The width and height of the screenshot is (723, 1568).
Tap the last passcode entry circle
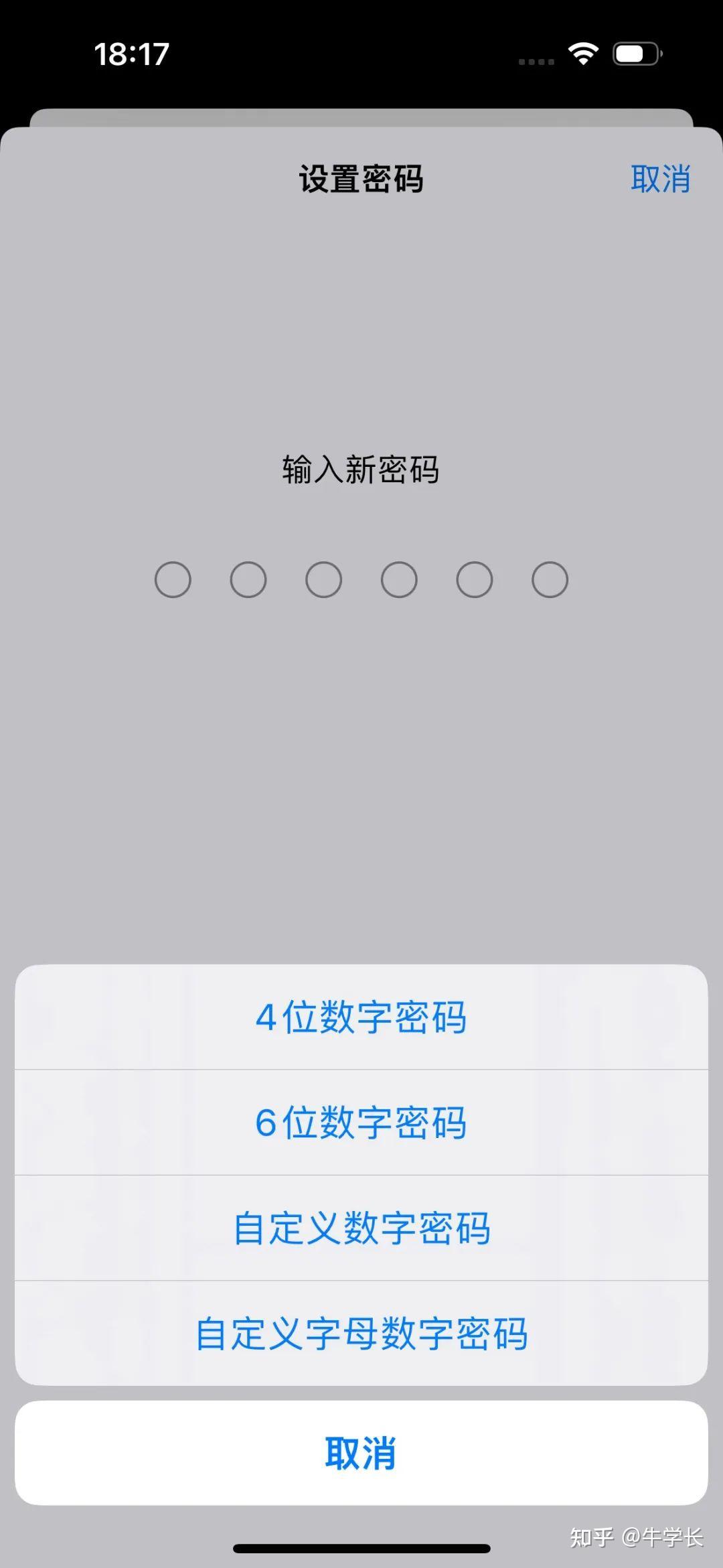[x=550, y=579]
